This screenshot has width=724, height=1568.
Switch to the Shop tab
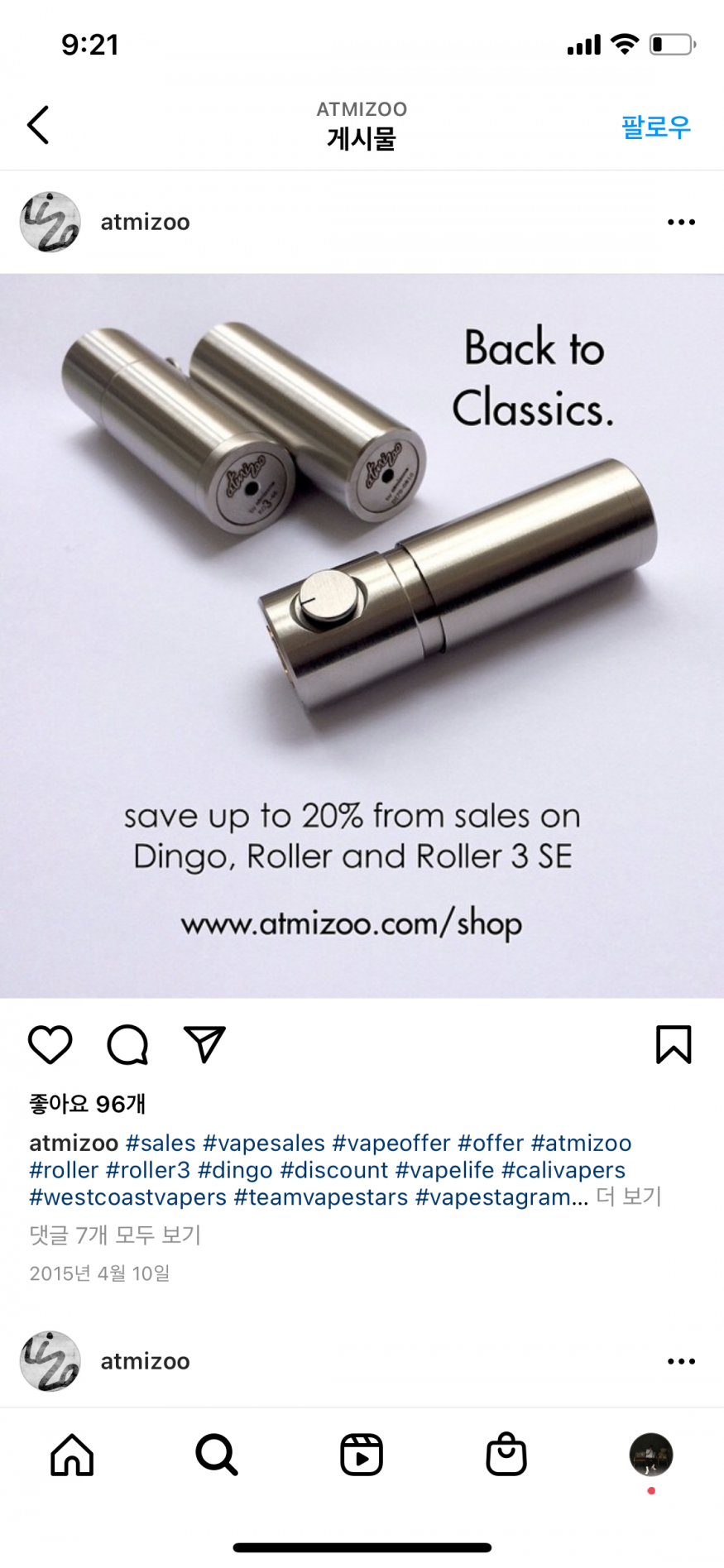point(506,1455)
